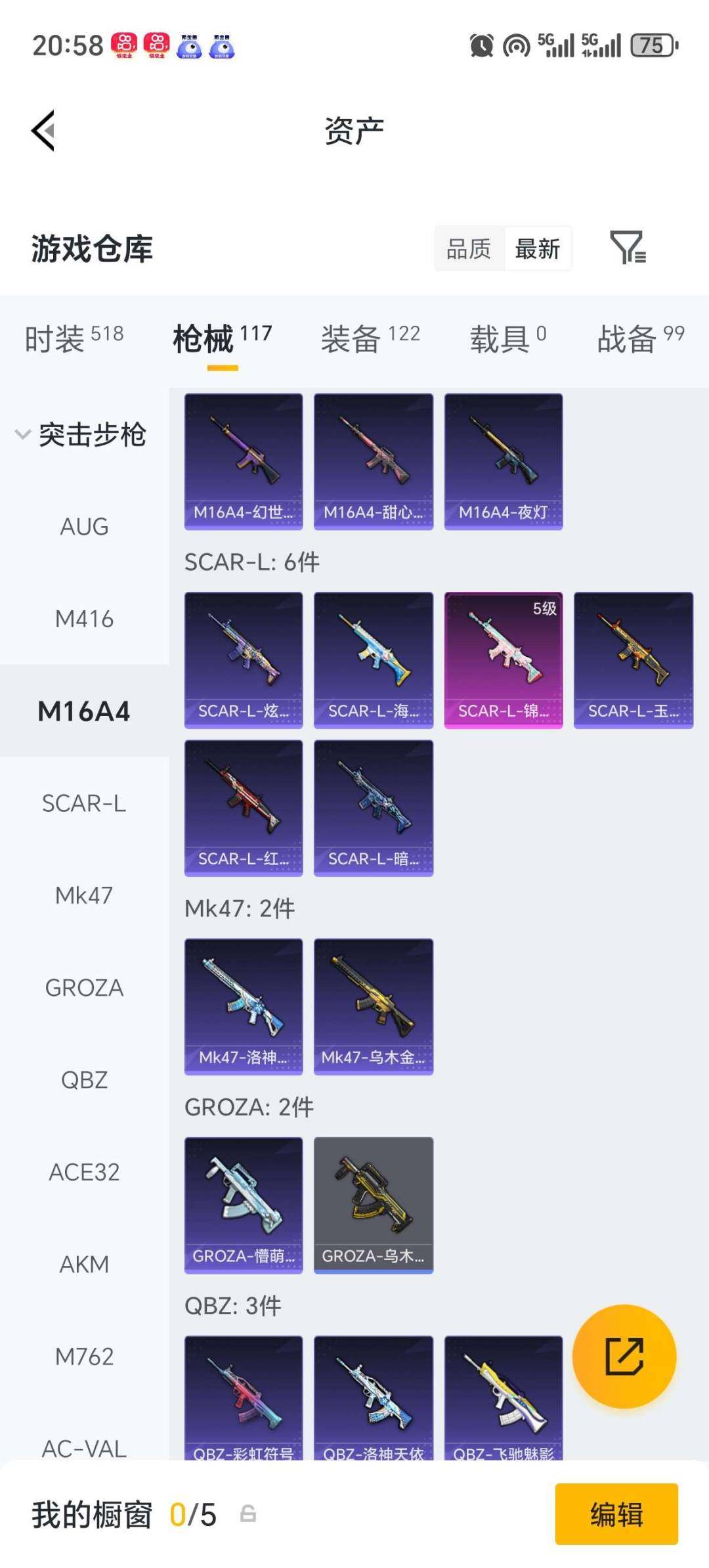Viewport: 709px width, 1568px height.
Task: Switch to the 战备 tab
Action: 640,338
